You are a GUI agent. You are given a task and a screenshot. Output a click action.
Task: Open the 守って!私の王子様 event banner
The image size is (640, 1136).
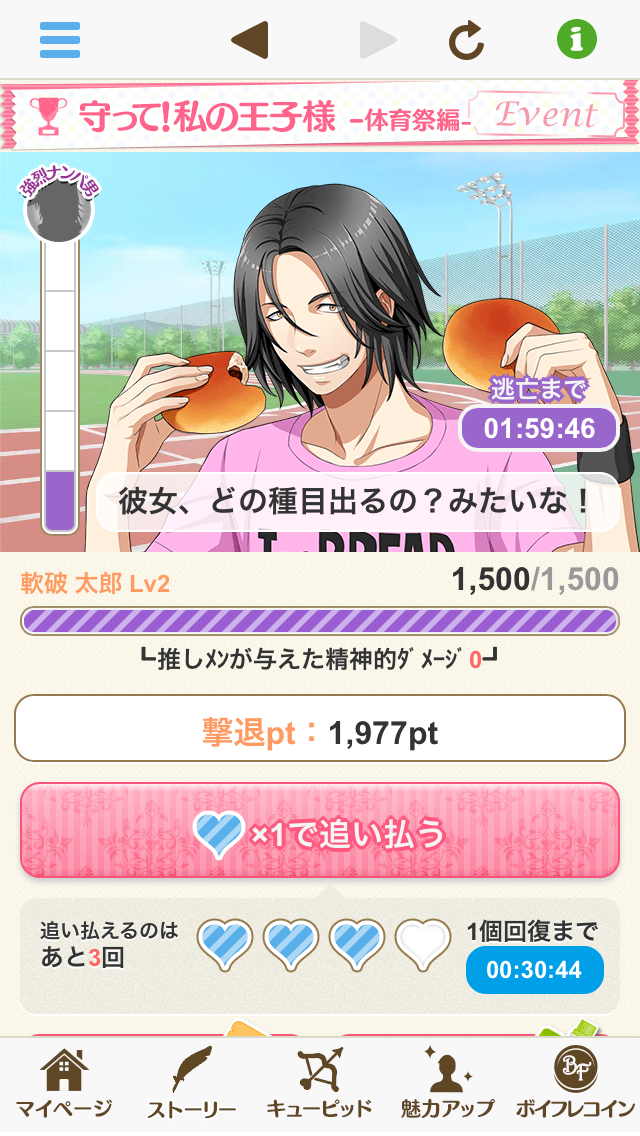(320, 115)
